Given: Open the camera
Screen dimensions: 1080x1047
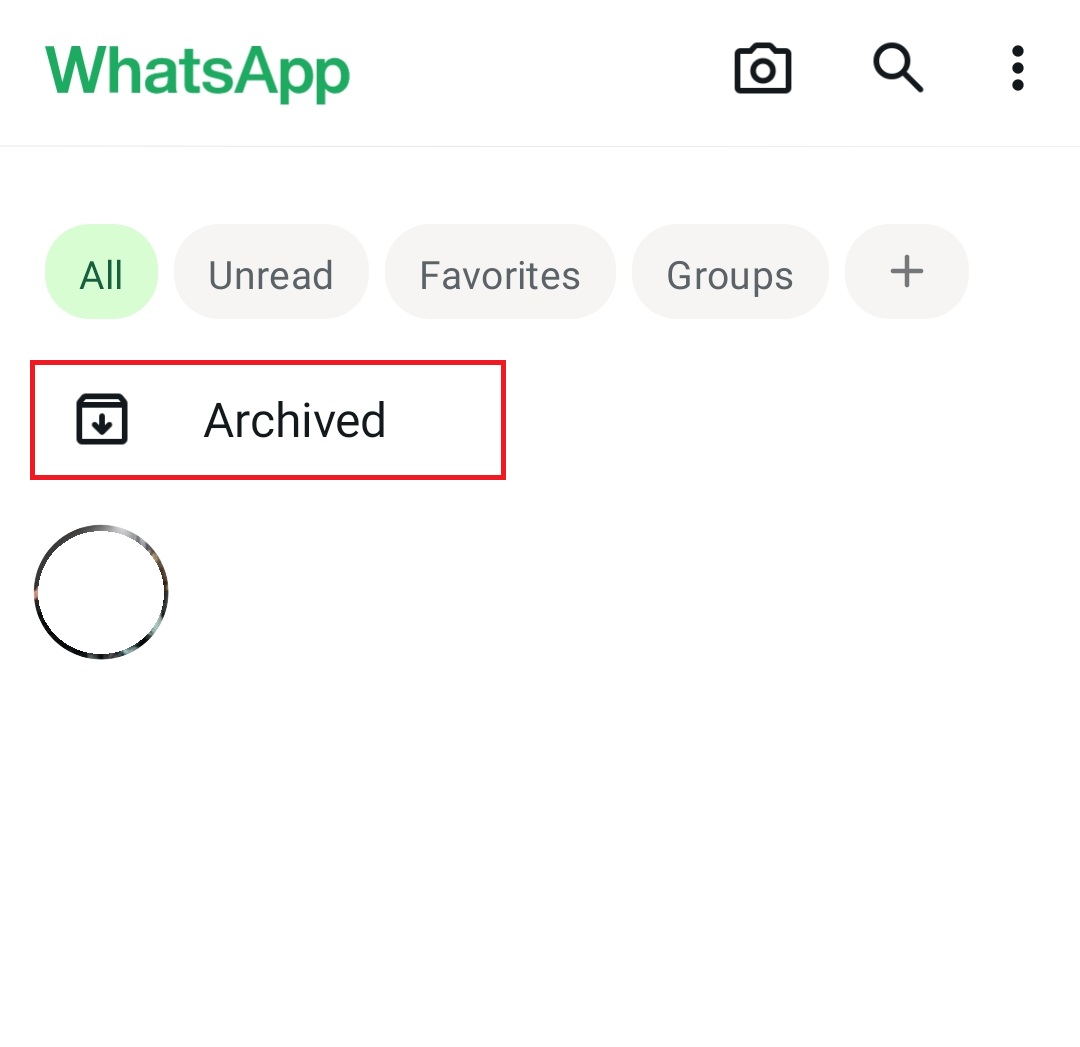Looking at the screenshot, I should click(763, 70).
